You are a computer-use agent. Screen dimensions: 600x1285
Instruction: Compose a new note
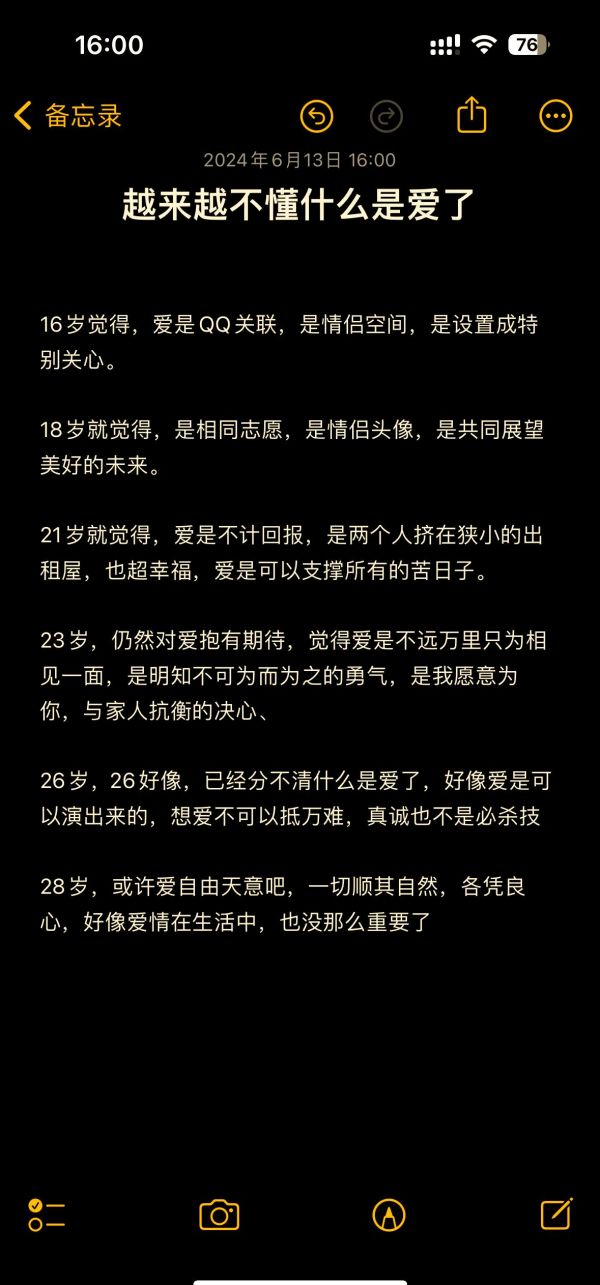pyautogui.click(x=556, y=1213)
